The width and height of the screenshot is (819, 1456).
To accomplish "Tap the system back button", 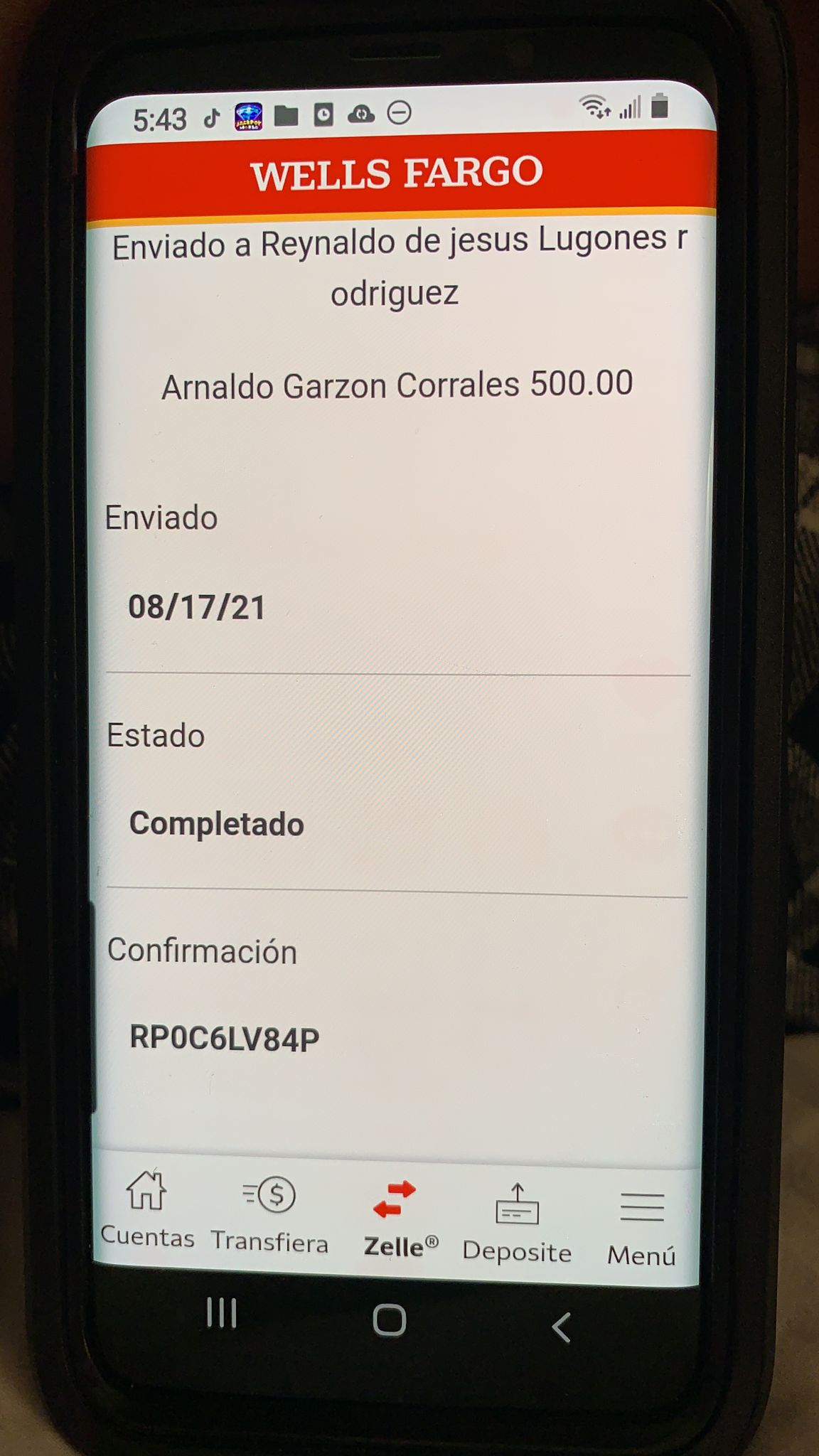I will pos(561,1327).
